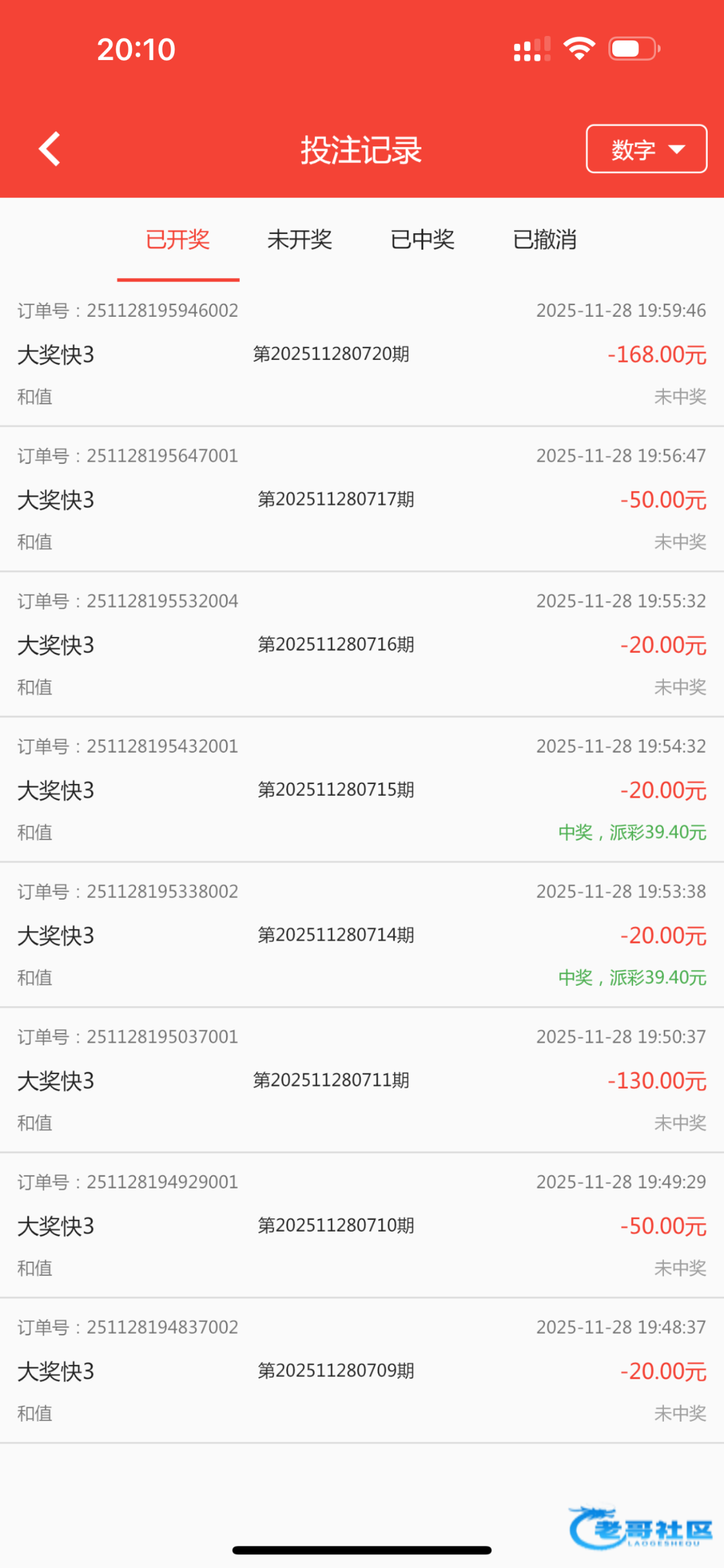Open winning order 251128195432001
Screen dimensions: 724x1568
[361, 790]
